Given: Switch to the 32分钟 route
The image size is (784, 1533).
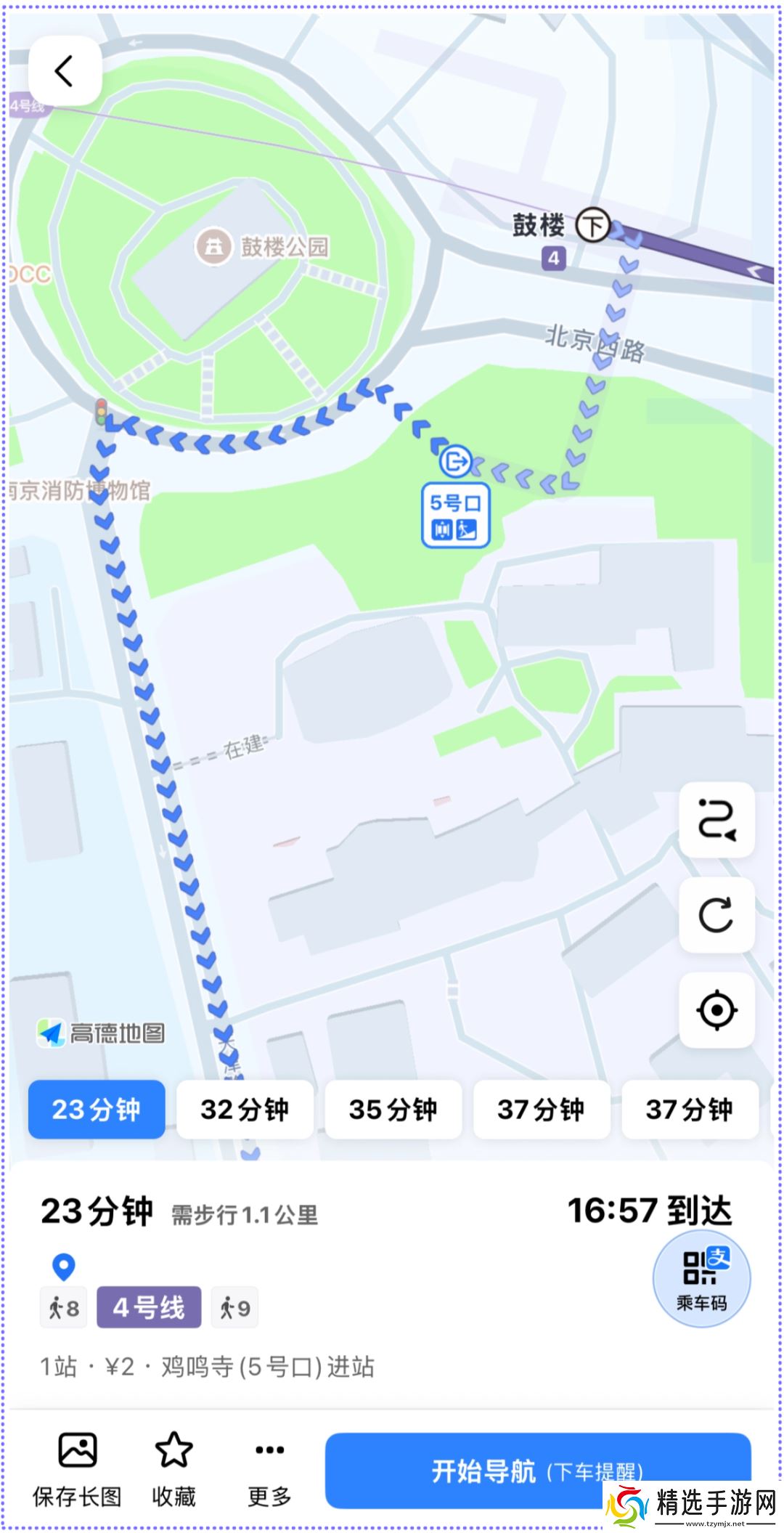Looking at the screenshot, I should pos(245,1109).
